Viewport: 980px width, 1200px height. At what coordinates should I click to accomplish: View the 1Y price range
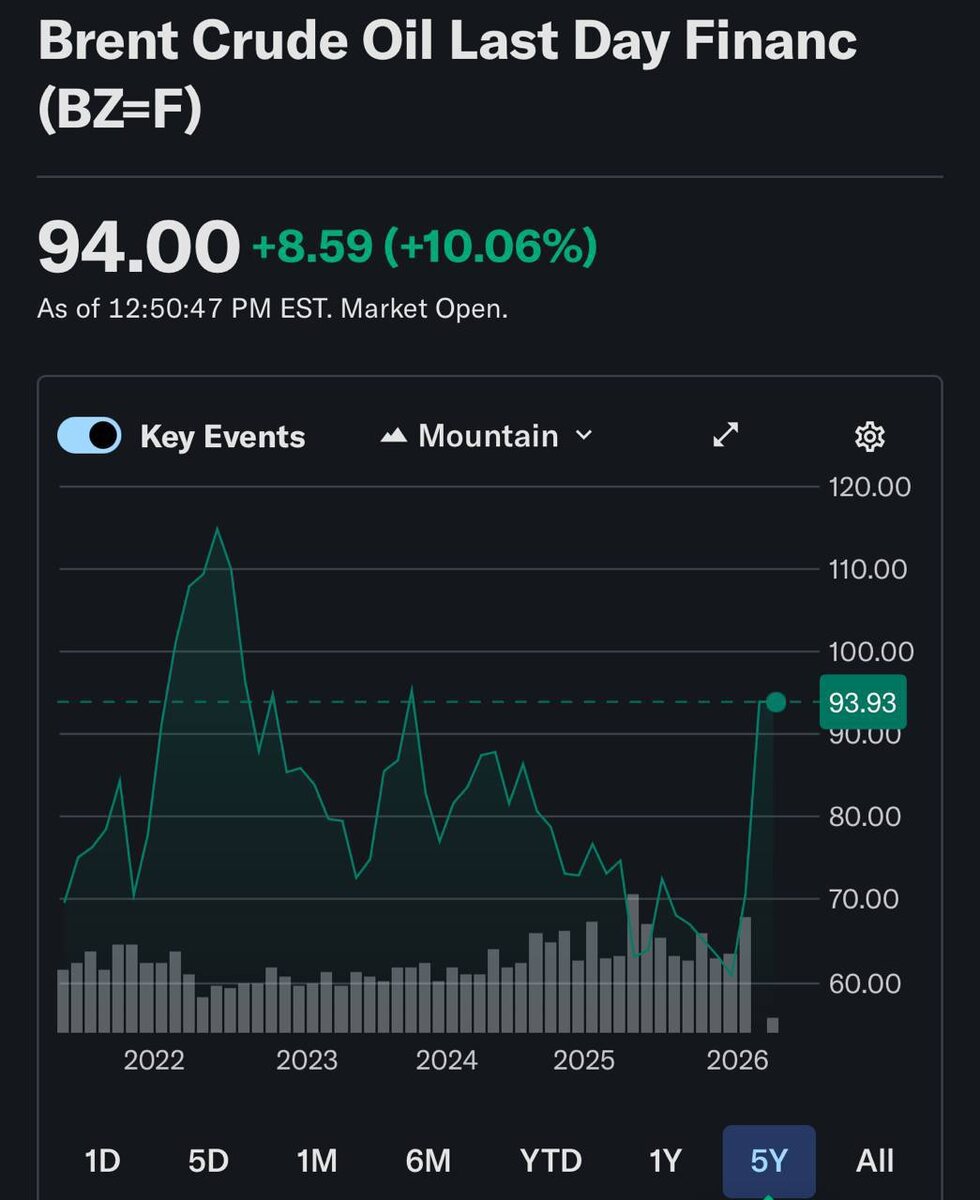pos(665,1160)
